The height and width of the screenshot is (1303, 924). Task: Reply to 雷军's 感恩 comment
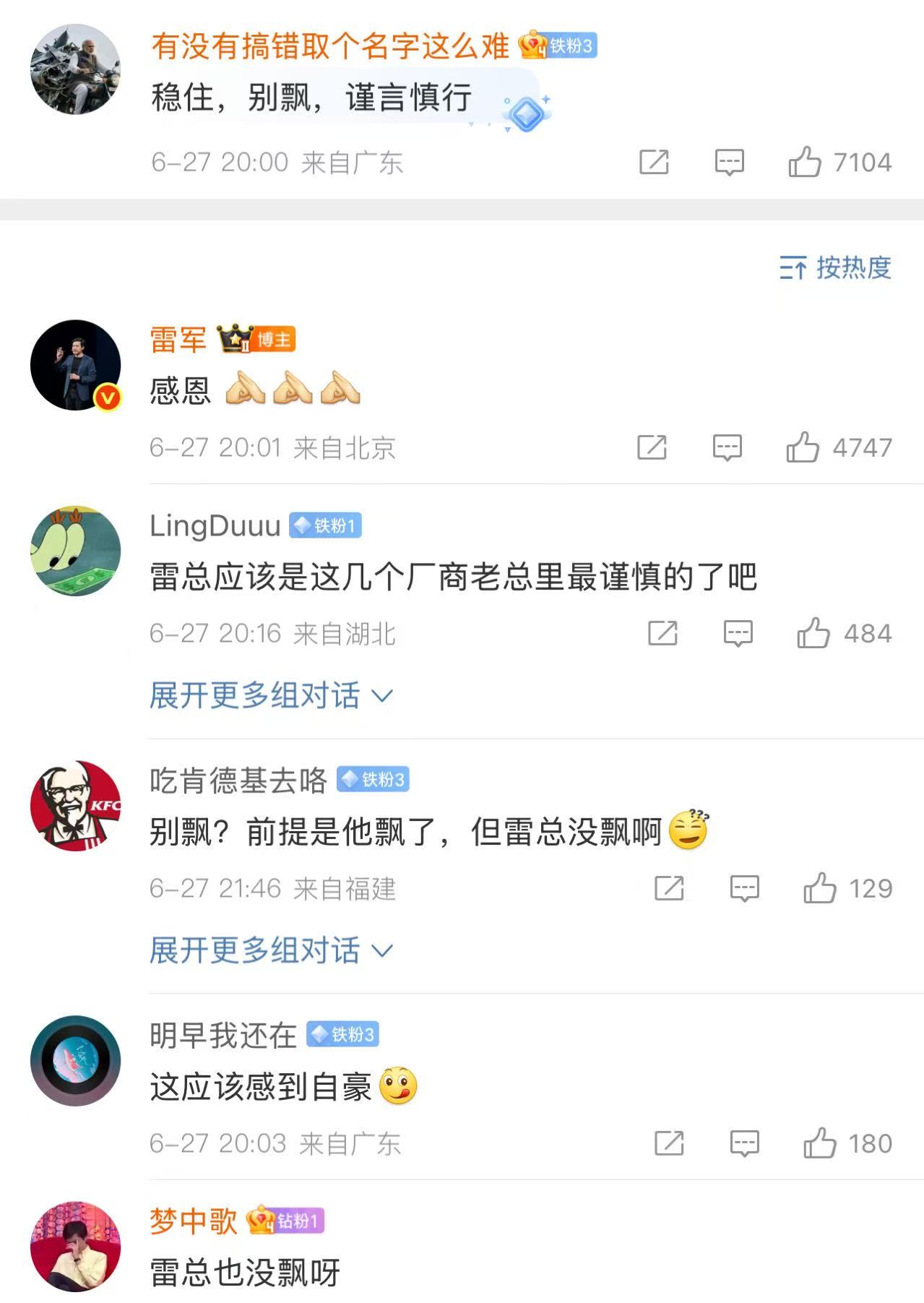727,447
